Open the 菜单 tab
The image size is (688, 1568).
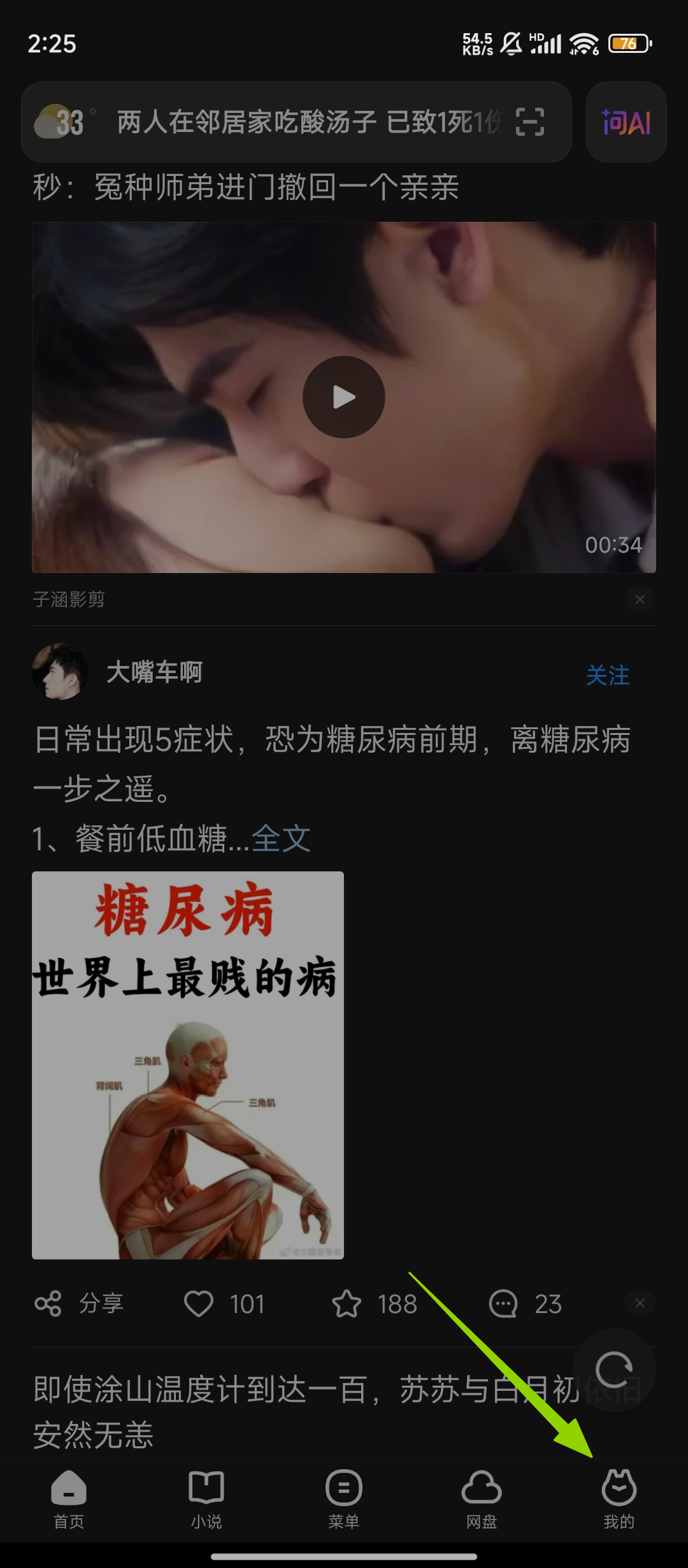pos(344,1499)
